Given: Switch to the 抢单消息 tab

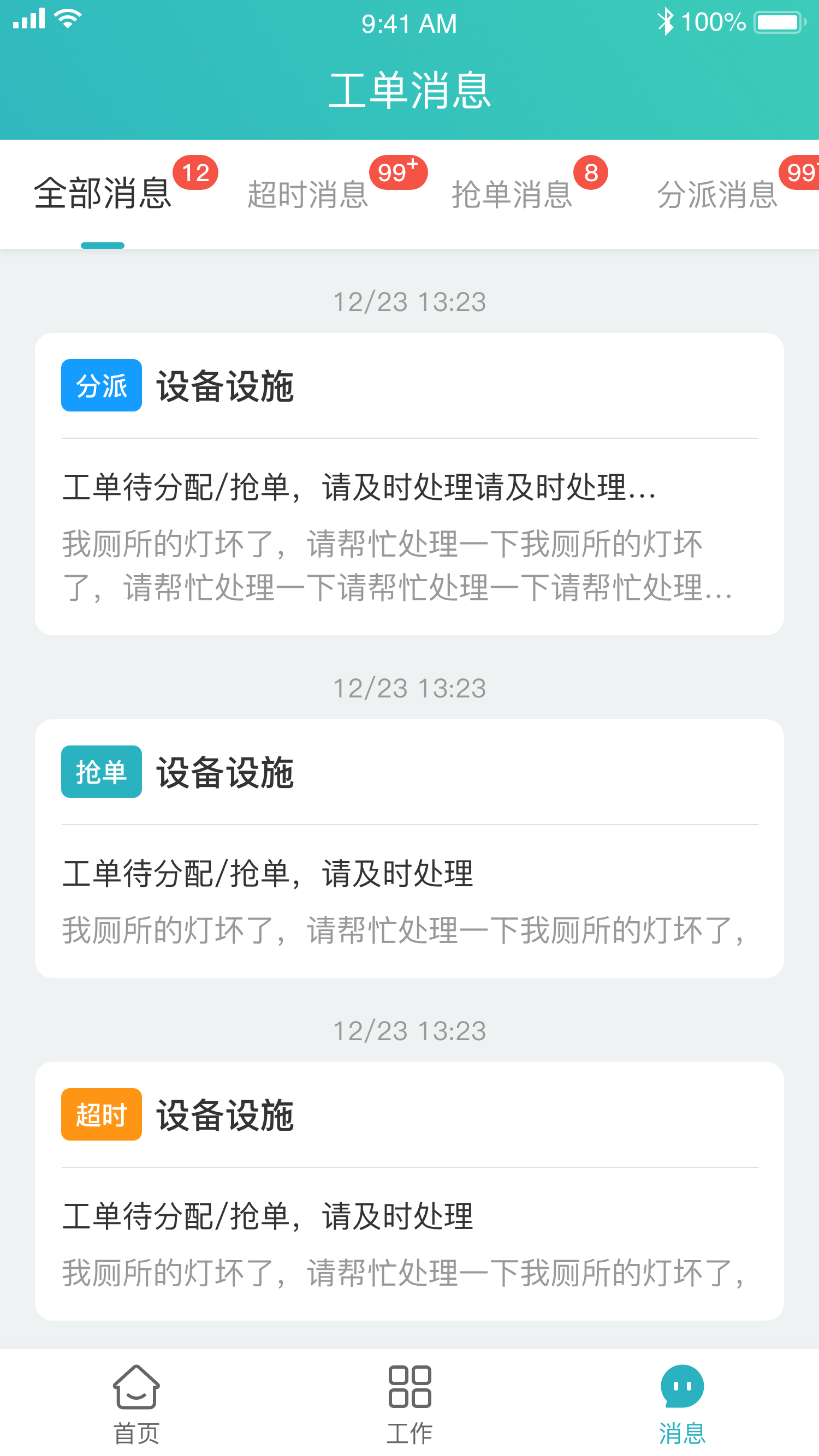Looking at the screenshot, I should pyautogui.click(x=512, y=195).
